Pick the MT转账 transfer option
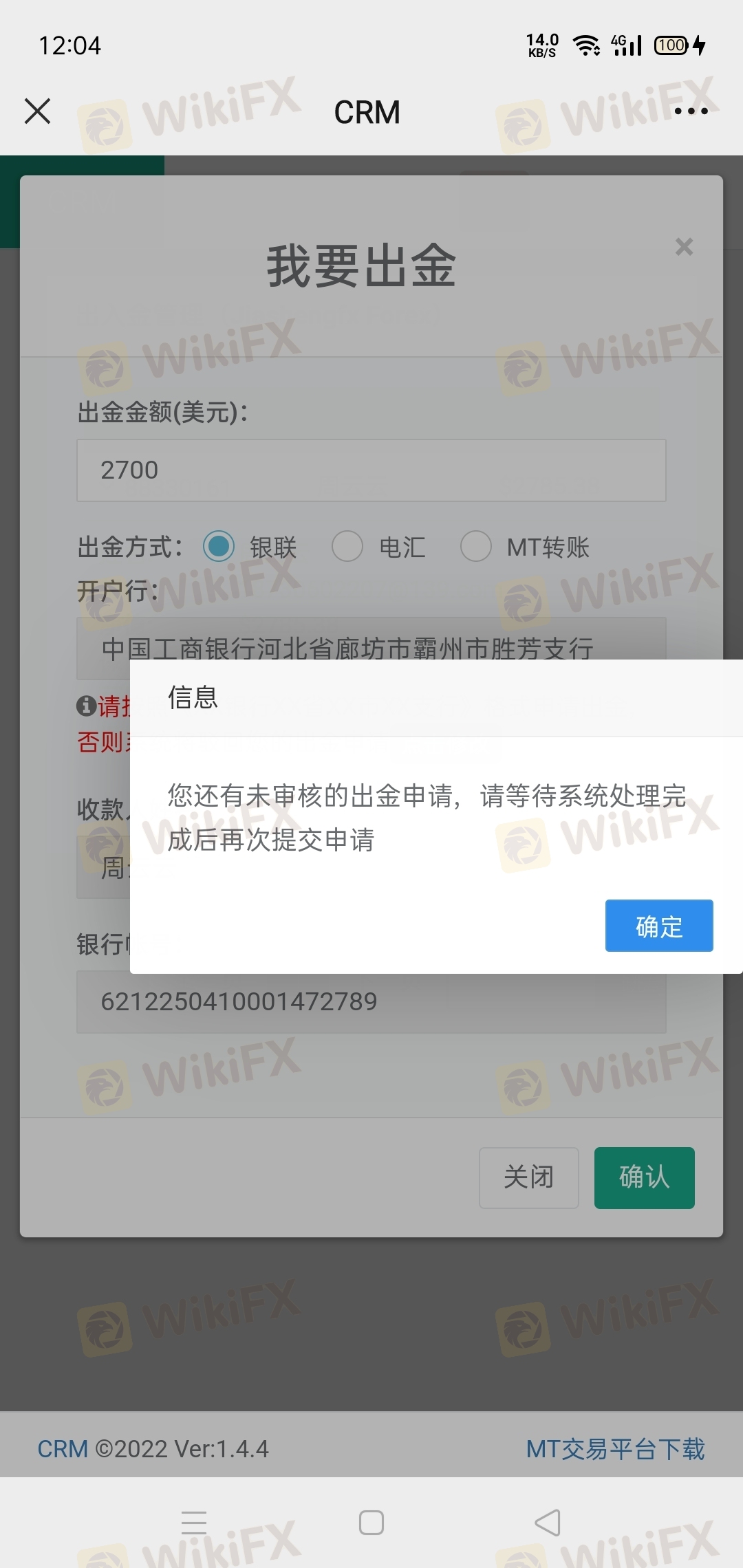This screenshot has height=1568, width=743. (x=476, y=547)
